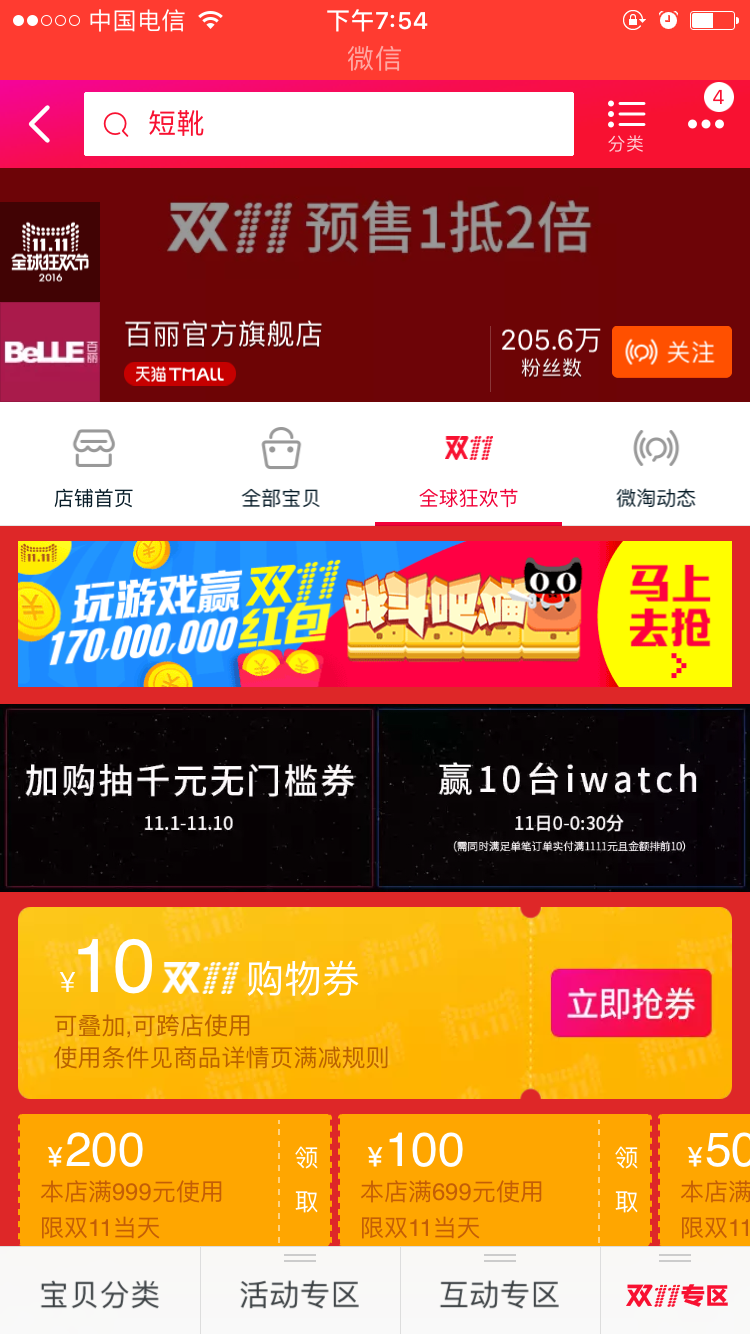Open the 百丽官方旗舰店 shop info
The height and width of the screenshot is (1334, 750).
pyautogui.click(x=223, y=335)
